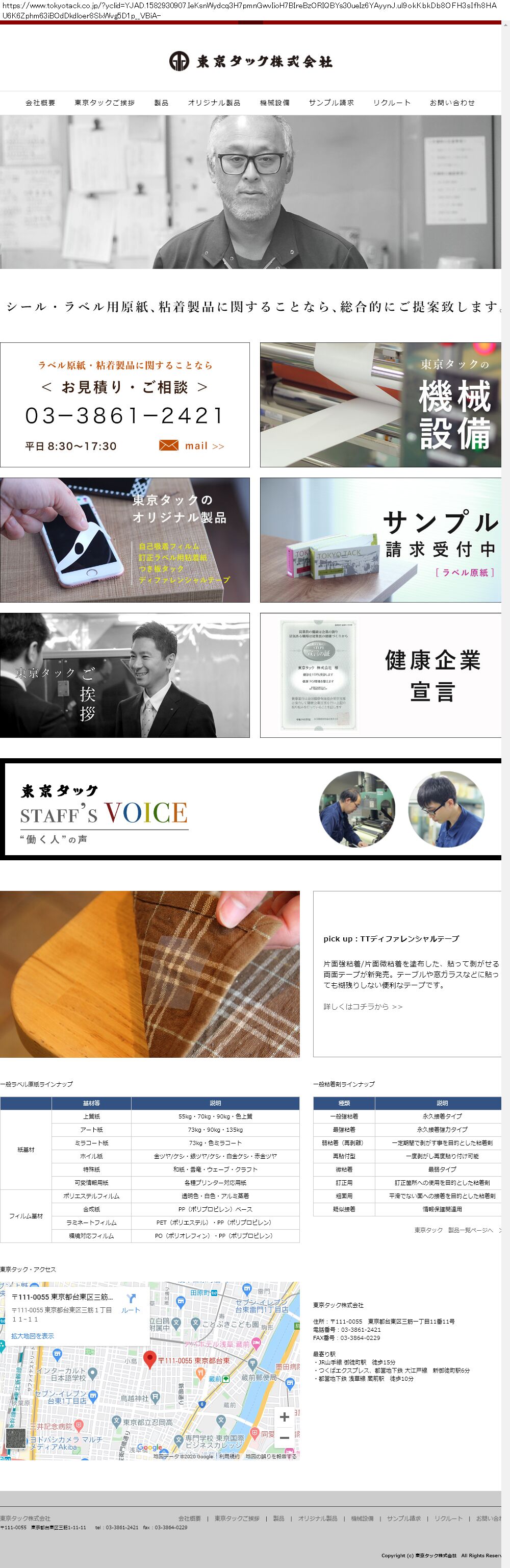This screenshot has width=510, height=1568.
Task: Go to 東京タック 製品一覧ページへ link
Action: click(x=455, y=1230)
